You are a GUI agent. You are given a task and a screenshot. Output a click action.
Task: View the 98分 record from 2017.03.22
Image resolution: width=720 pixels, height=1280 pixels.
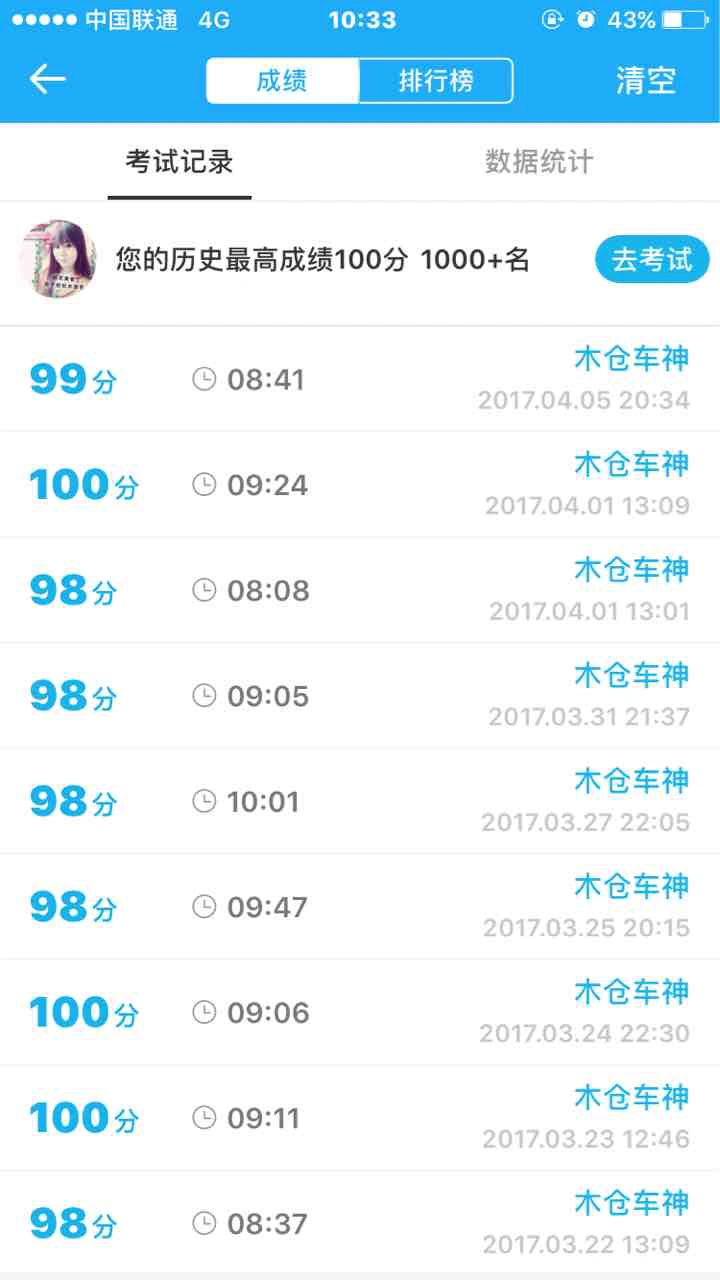coord(360,1222)
